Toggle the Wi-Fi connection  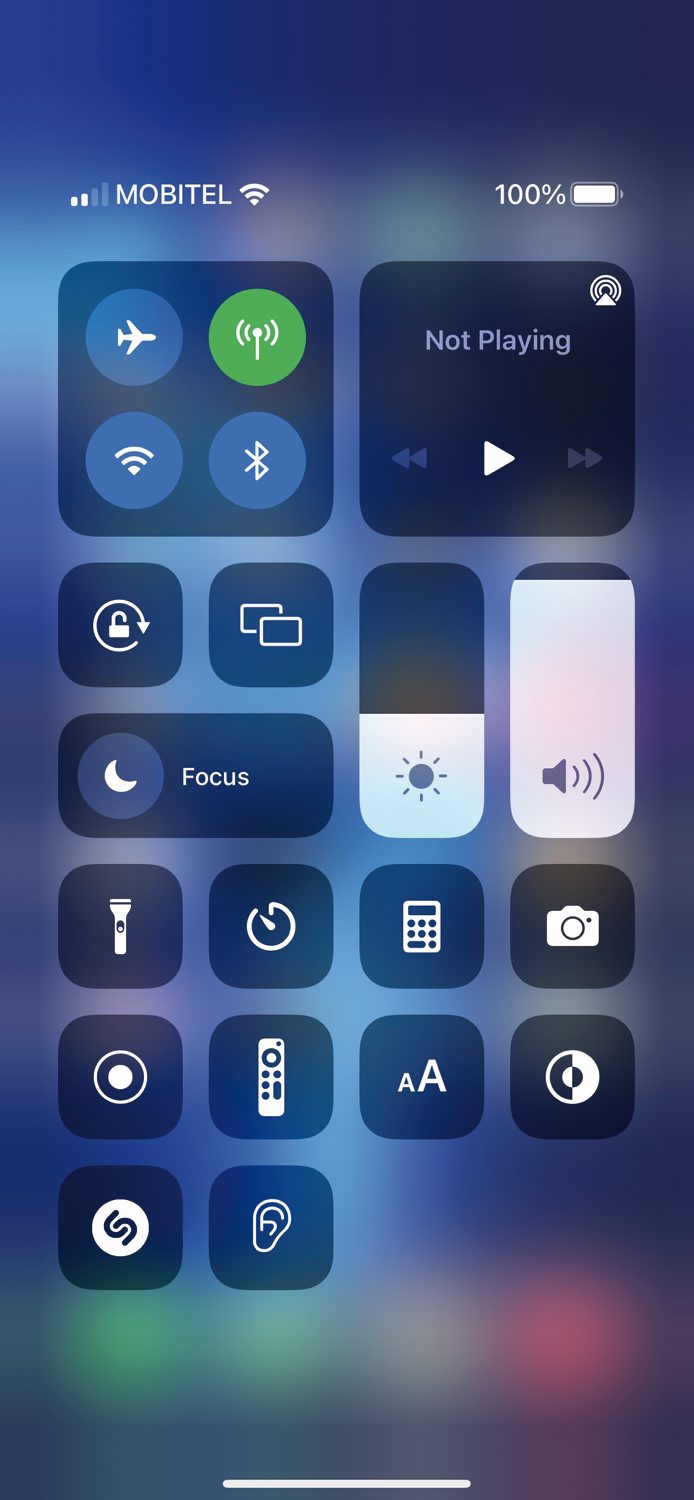pos(135,461)
